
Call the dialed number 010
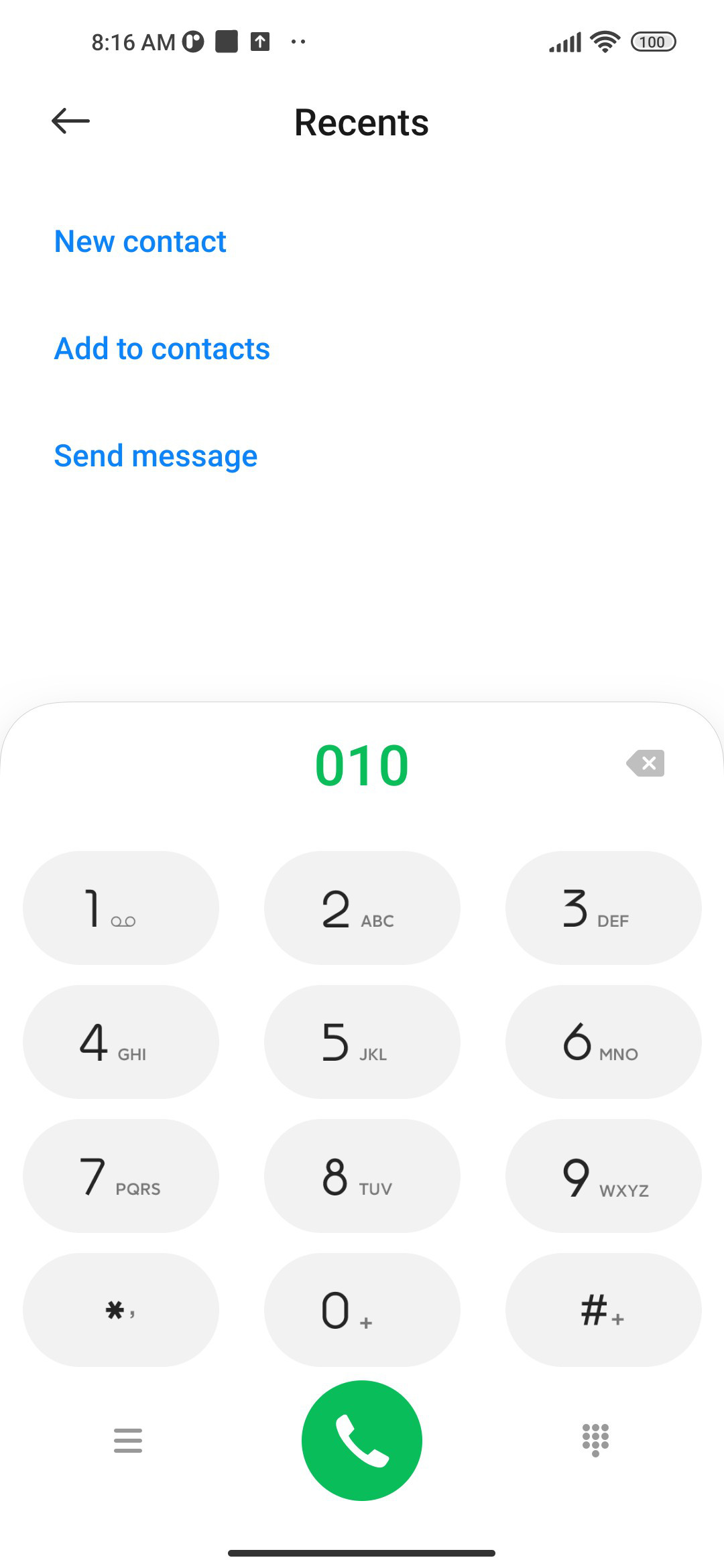point(362,1440)
